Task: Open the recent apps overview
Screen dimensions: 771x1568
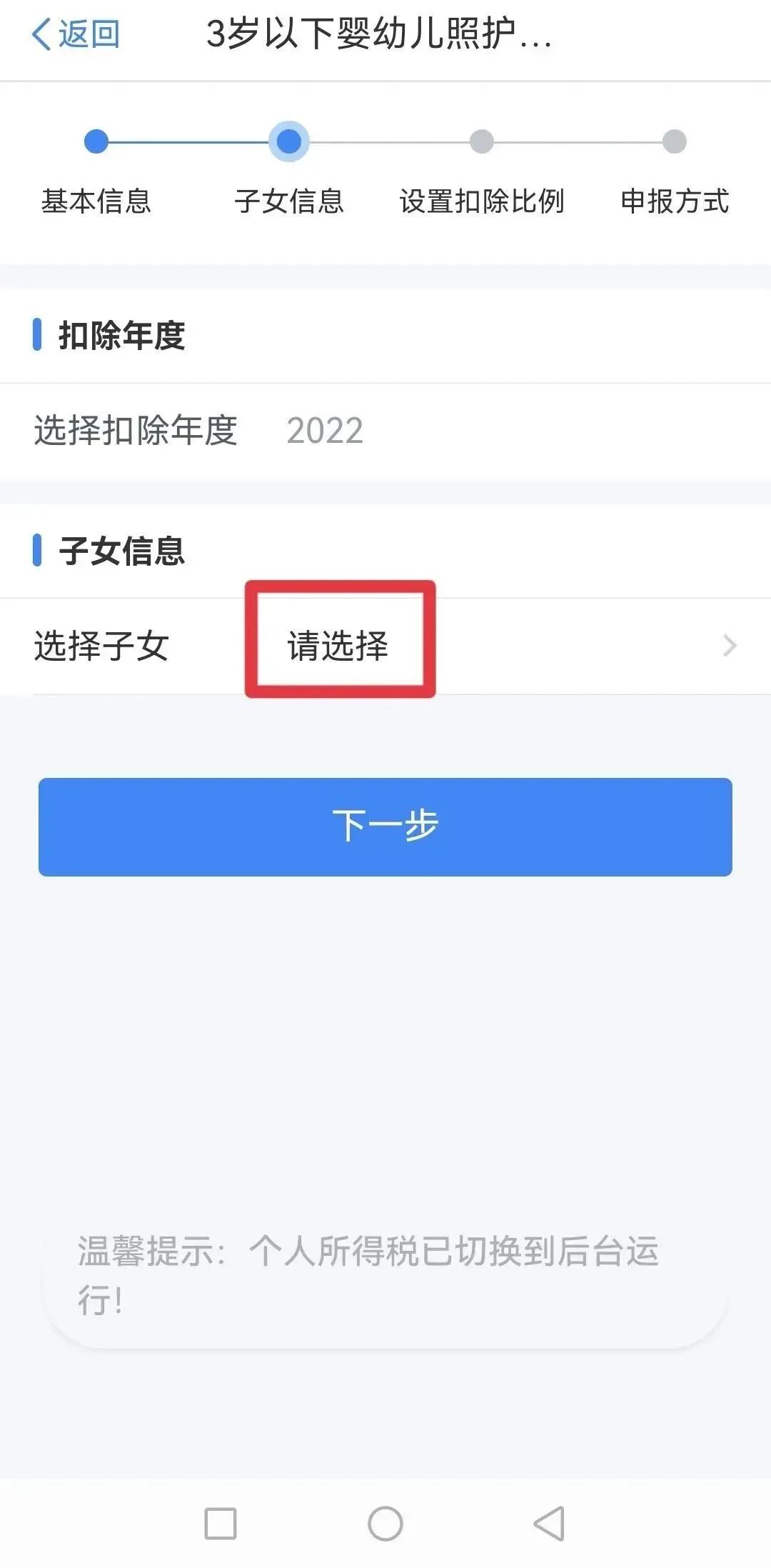Action: pos(221,1523)
